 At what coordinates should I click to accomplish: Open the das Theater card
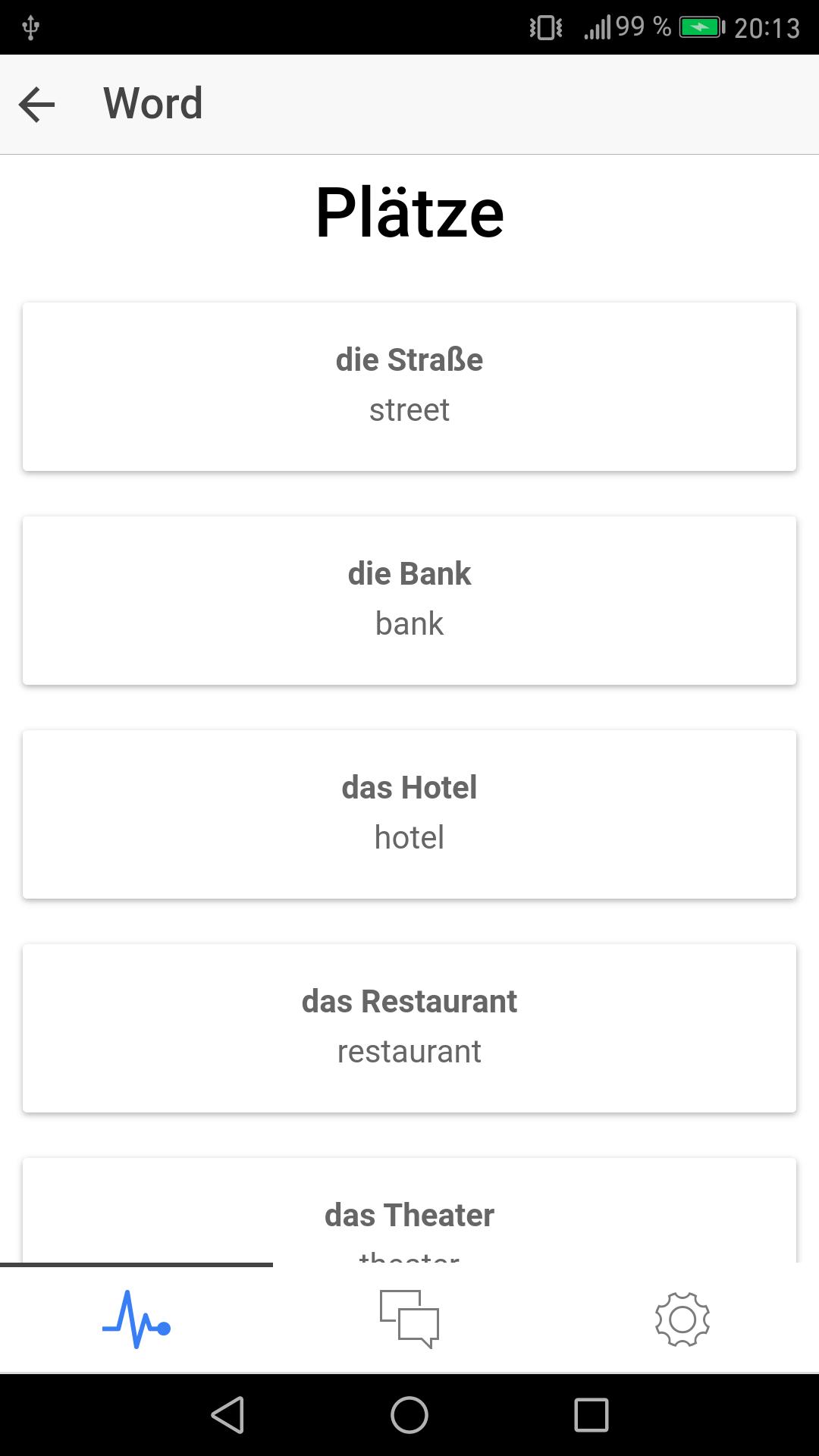[409, 1210]
